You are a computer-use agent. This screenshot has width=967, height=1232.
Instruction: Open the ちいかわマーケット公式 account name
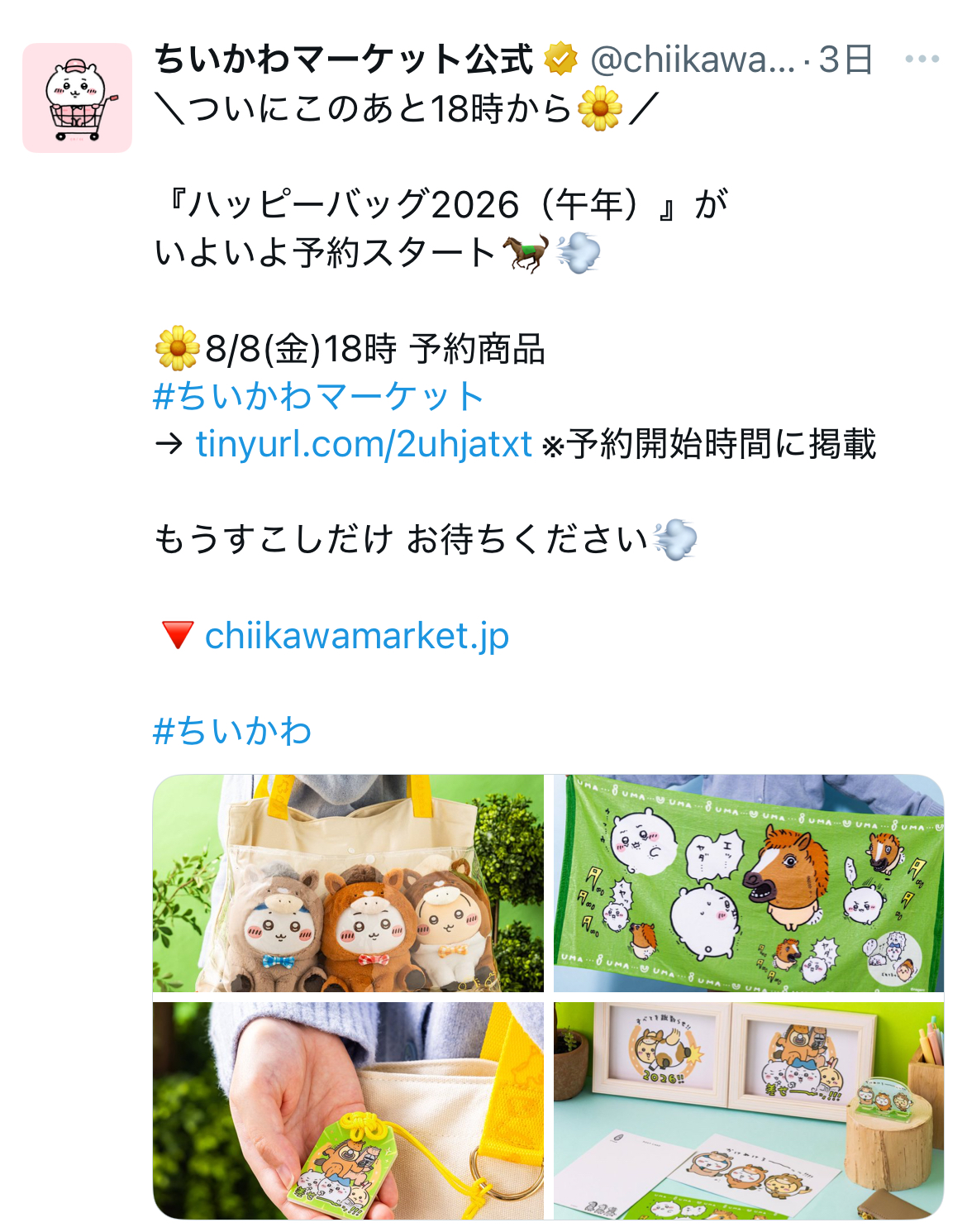(344, 60)
